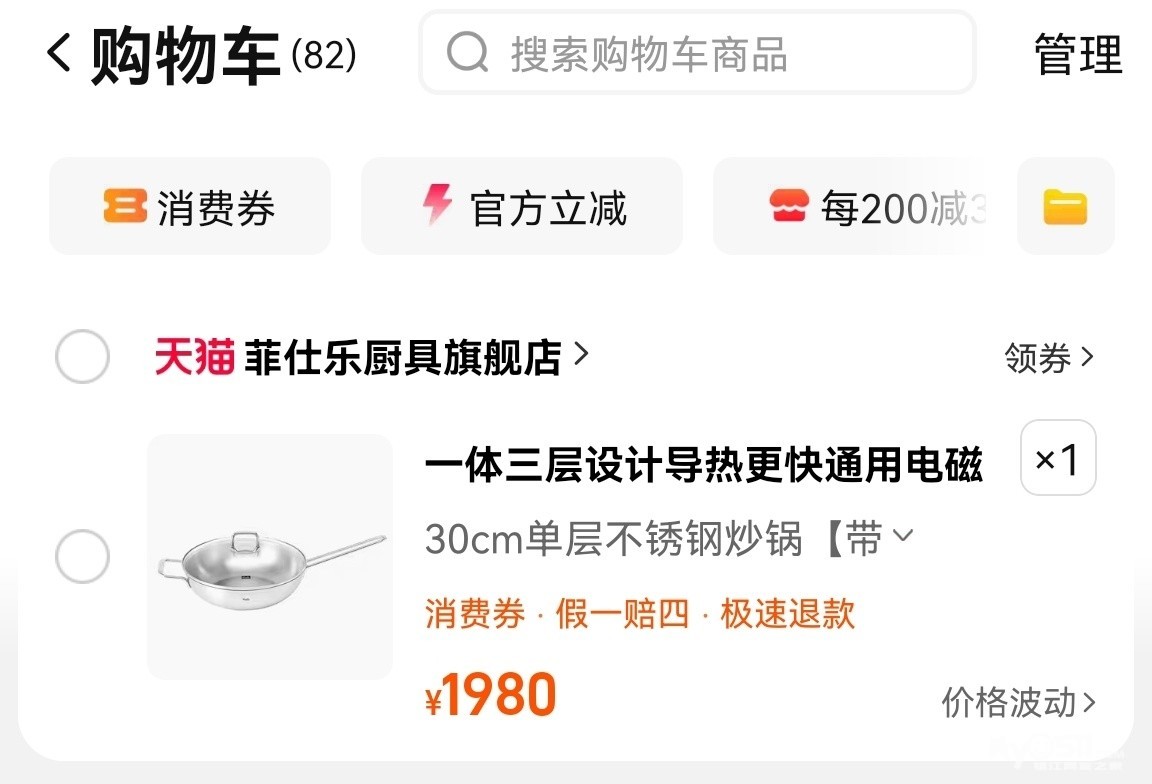
Task: Check the stainless steel wok item
Action: click(82, 556)
